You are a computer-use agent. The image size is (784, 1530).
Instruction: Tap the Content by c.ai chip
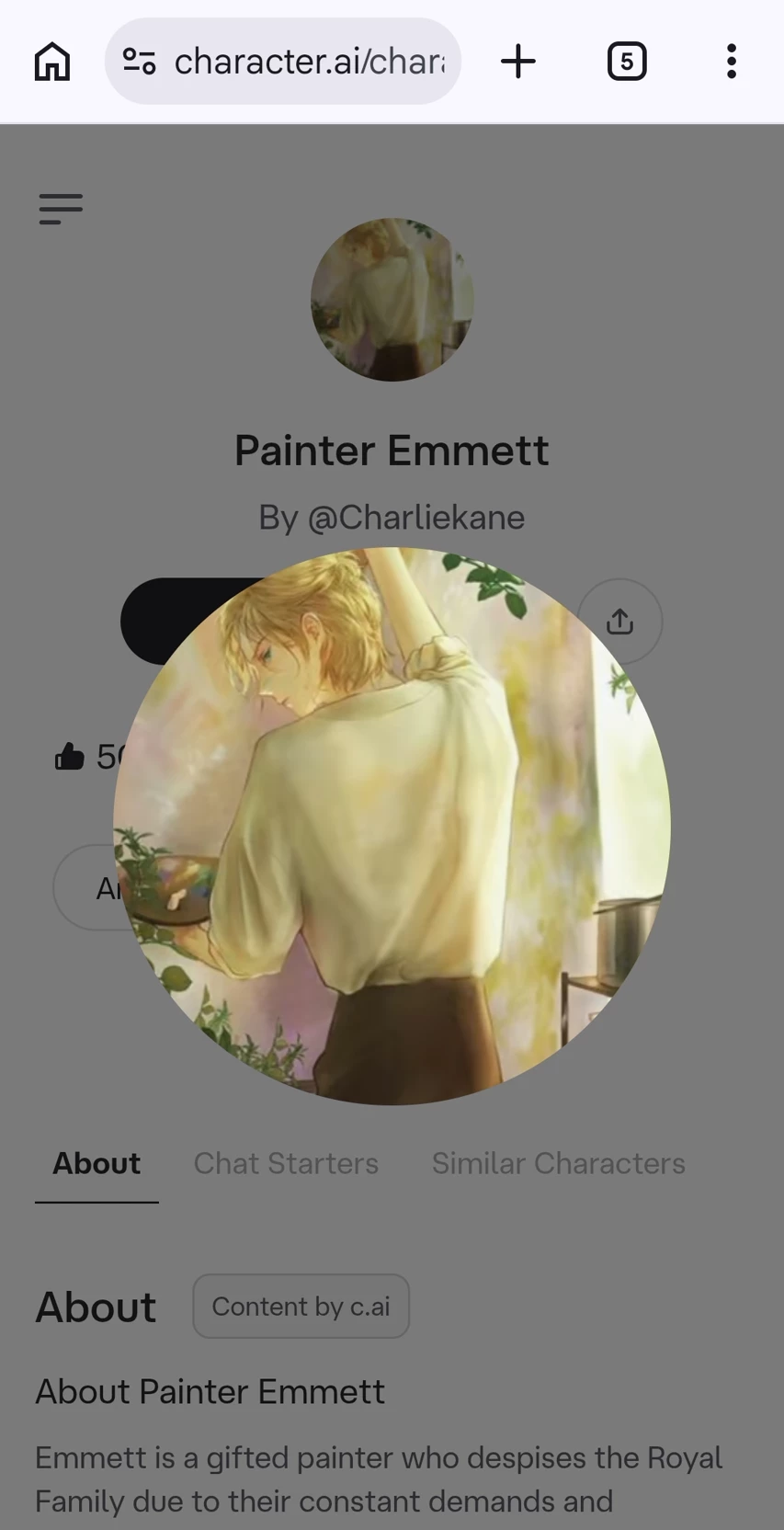pyautogui.click(x=301, y=1306)
